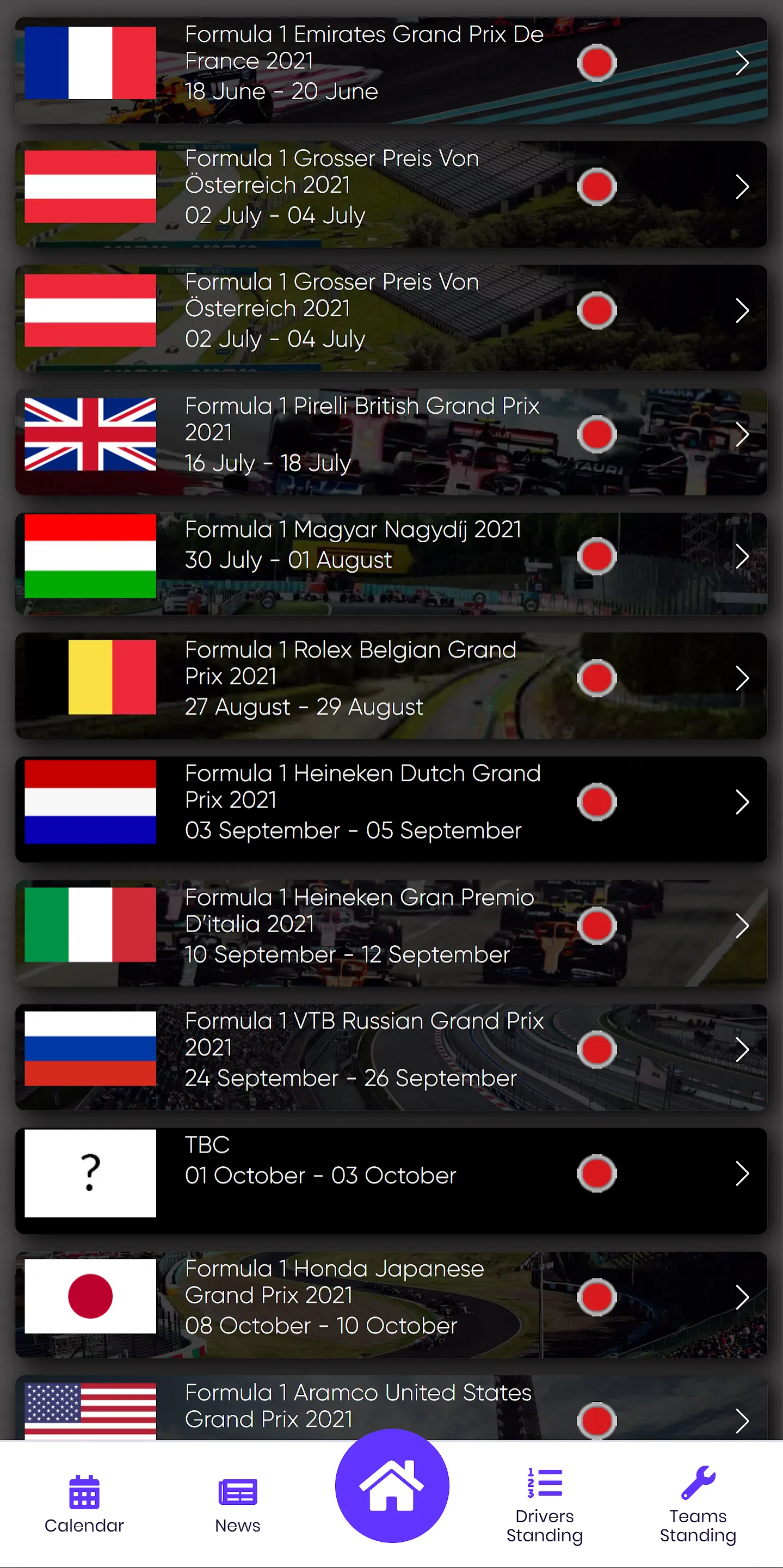
Task: Expand the Russian Grand Prix details
Action: [x=743, y=1049]
